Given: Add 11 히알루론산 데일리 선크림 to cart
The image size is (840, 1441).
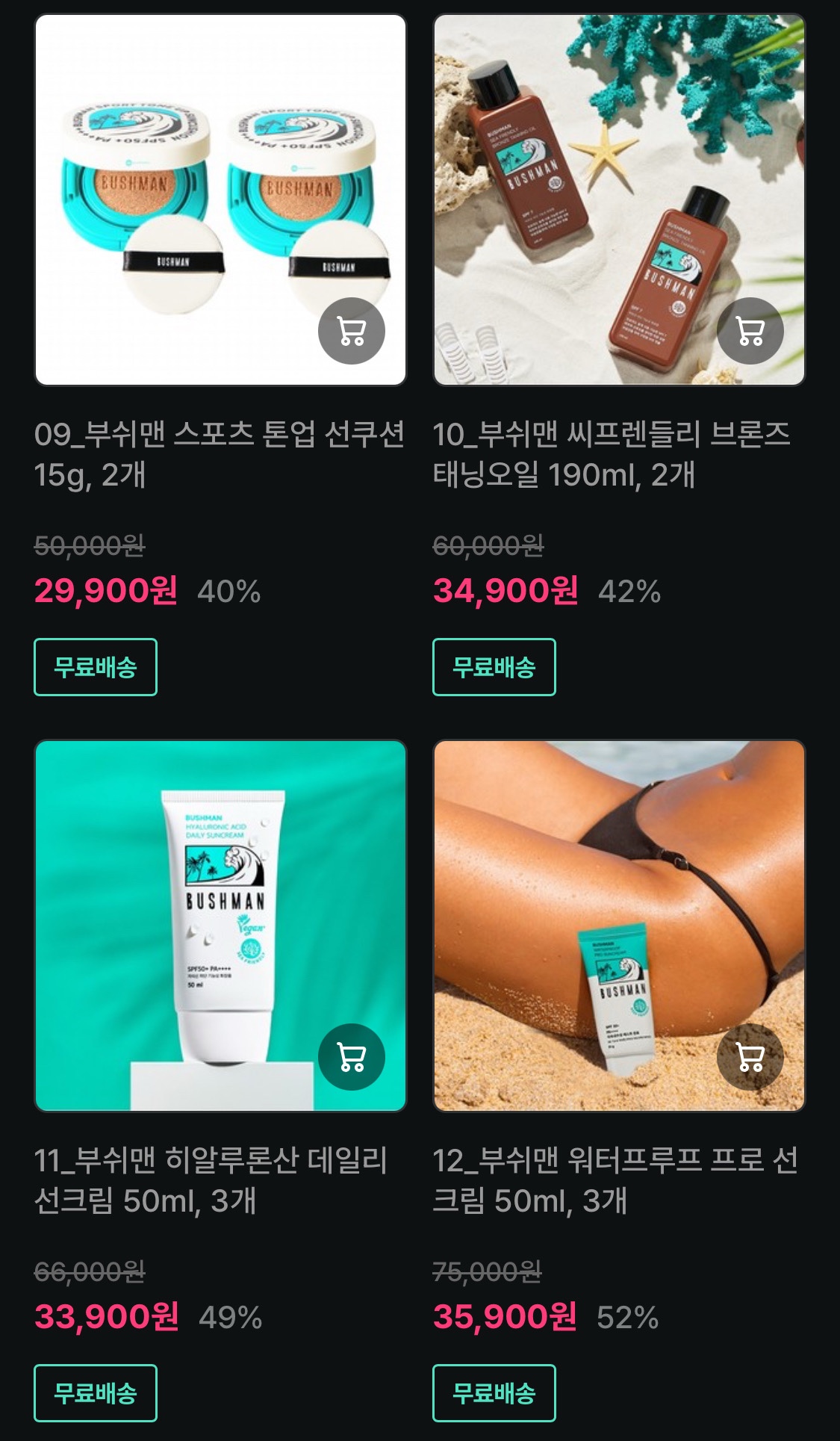Looking at the screenshot, I should pyautogui.click(x=351, y=1057).
